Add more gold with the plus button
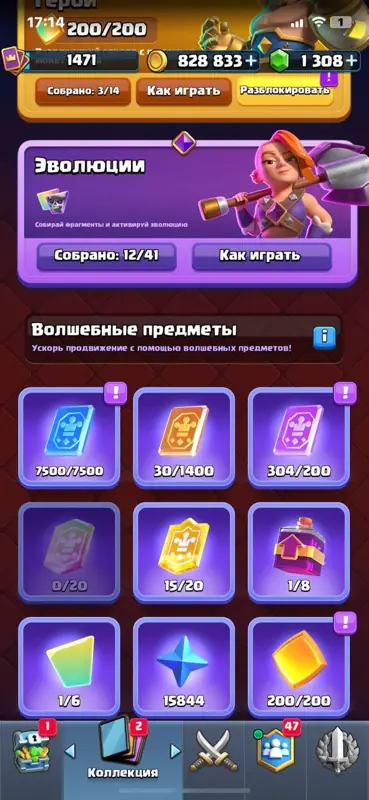This screenshot has width=369, height=800. click(x=251, y=61)
